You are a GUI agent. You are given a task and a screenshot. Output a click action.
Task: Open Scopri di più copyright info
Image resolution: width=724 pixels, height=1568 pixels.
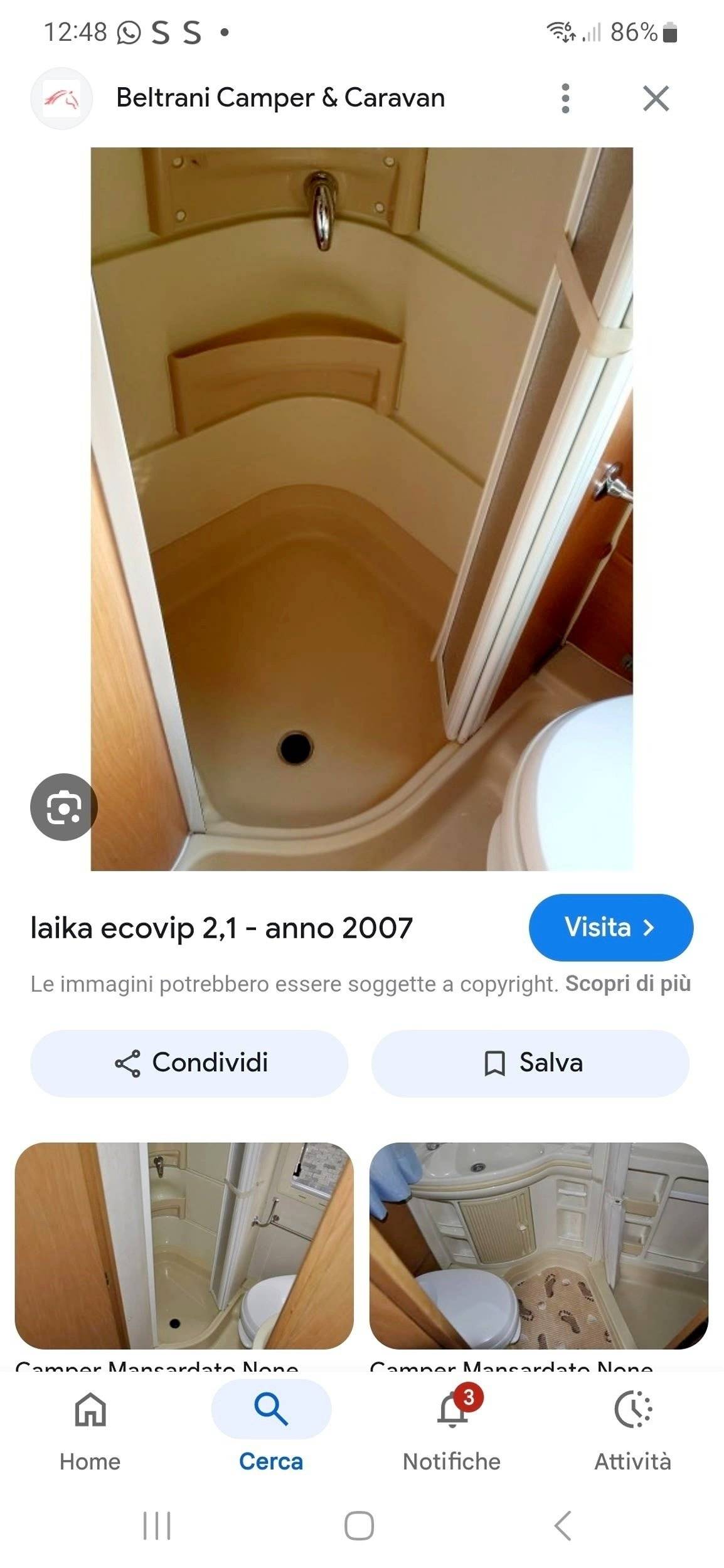pos(629,983)
